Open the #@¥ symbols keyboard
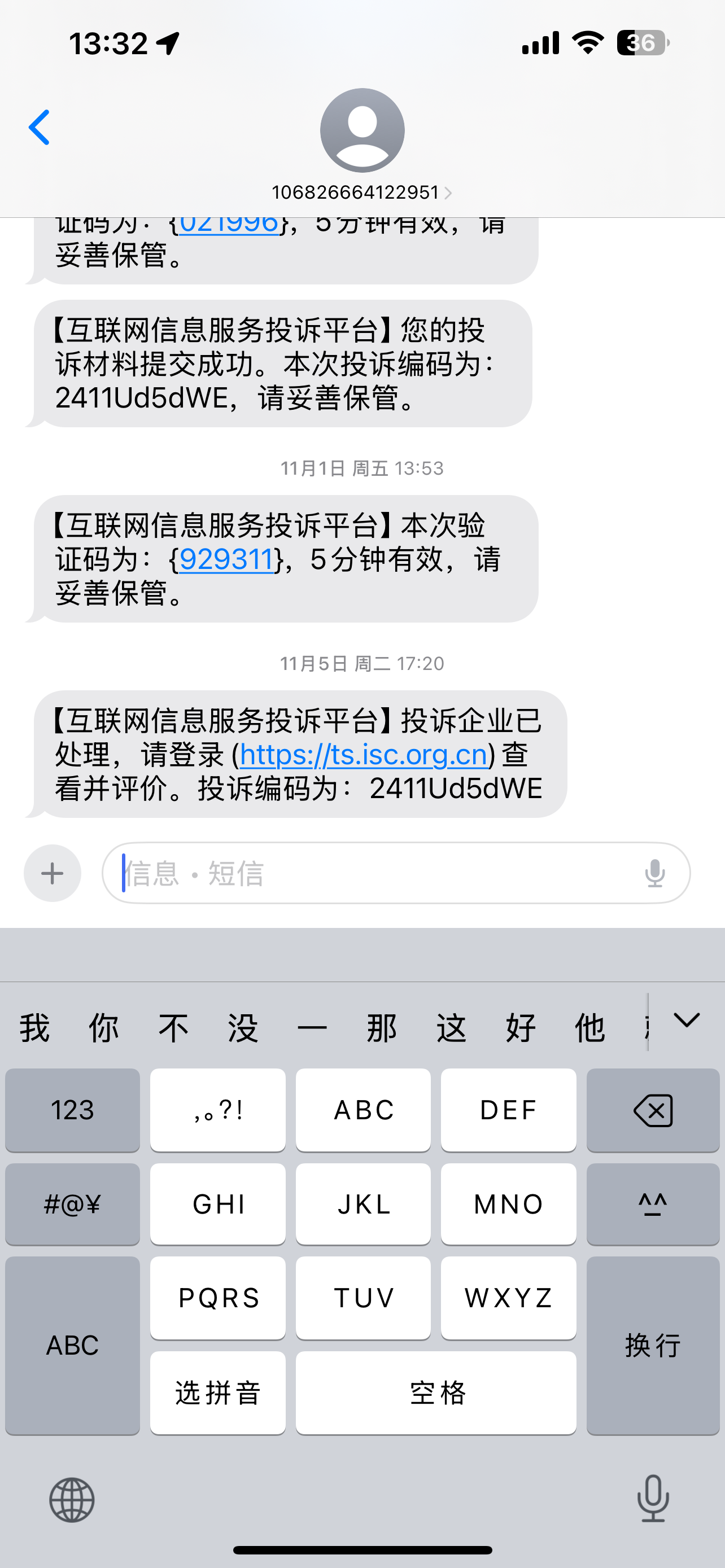Viewport: 725px width, 1568px height. pyautogui.click(x=72, y=1204)
